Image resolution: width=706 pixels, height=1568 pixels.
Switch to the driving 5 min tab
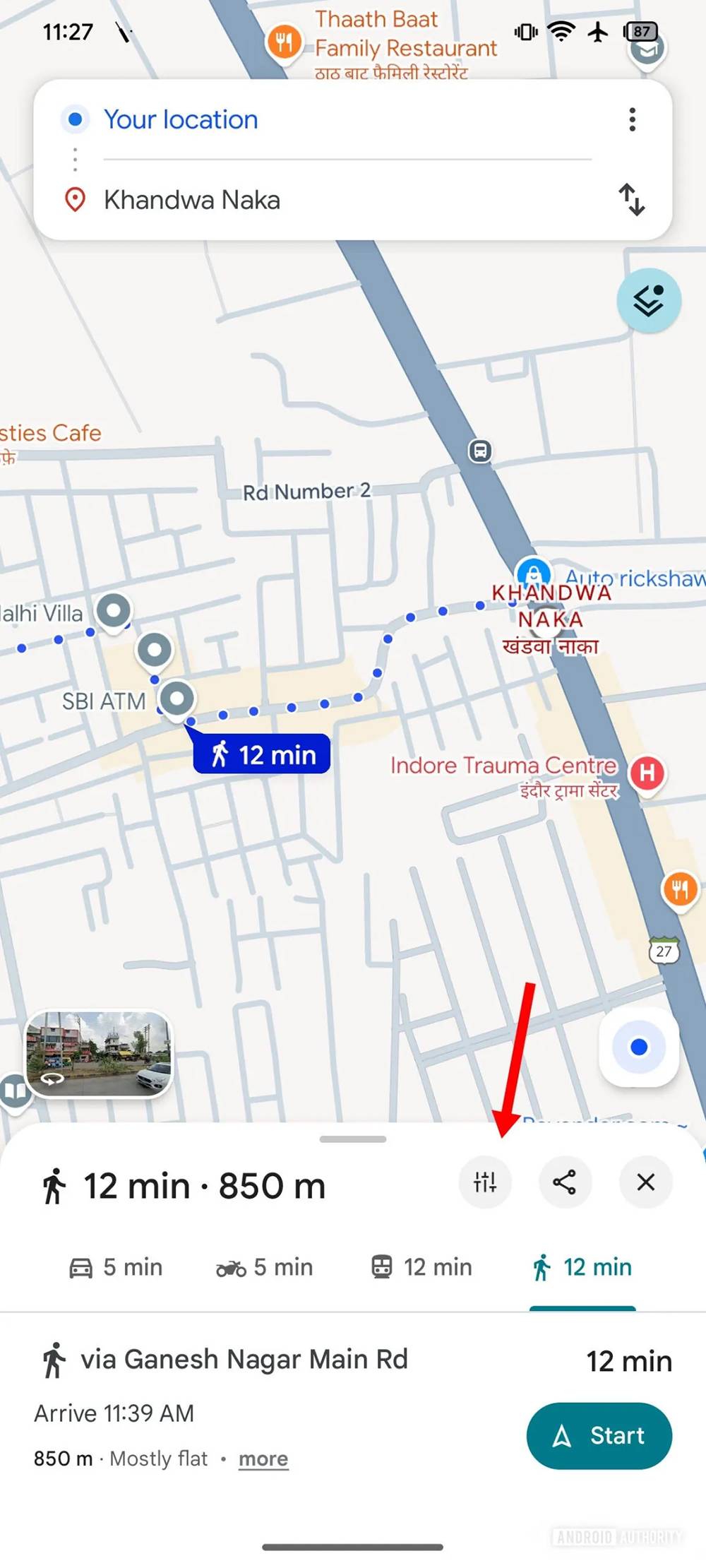click(x=116, y=1267)
